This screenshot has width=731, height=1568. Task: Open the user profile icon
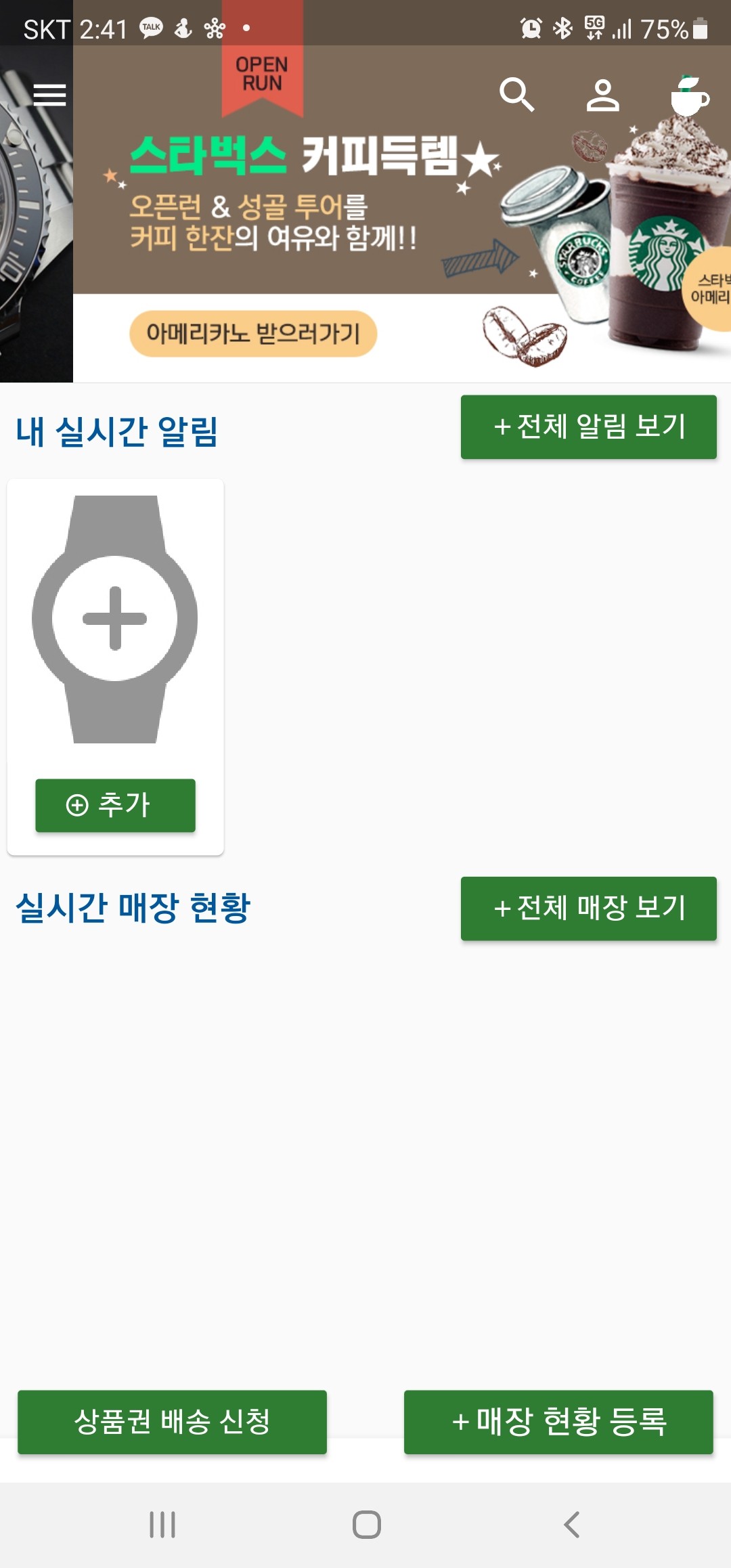[x=602, y=95]
